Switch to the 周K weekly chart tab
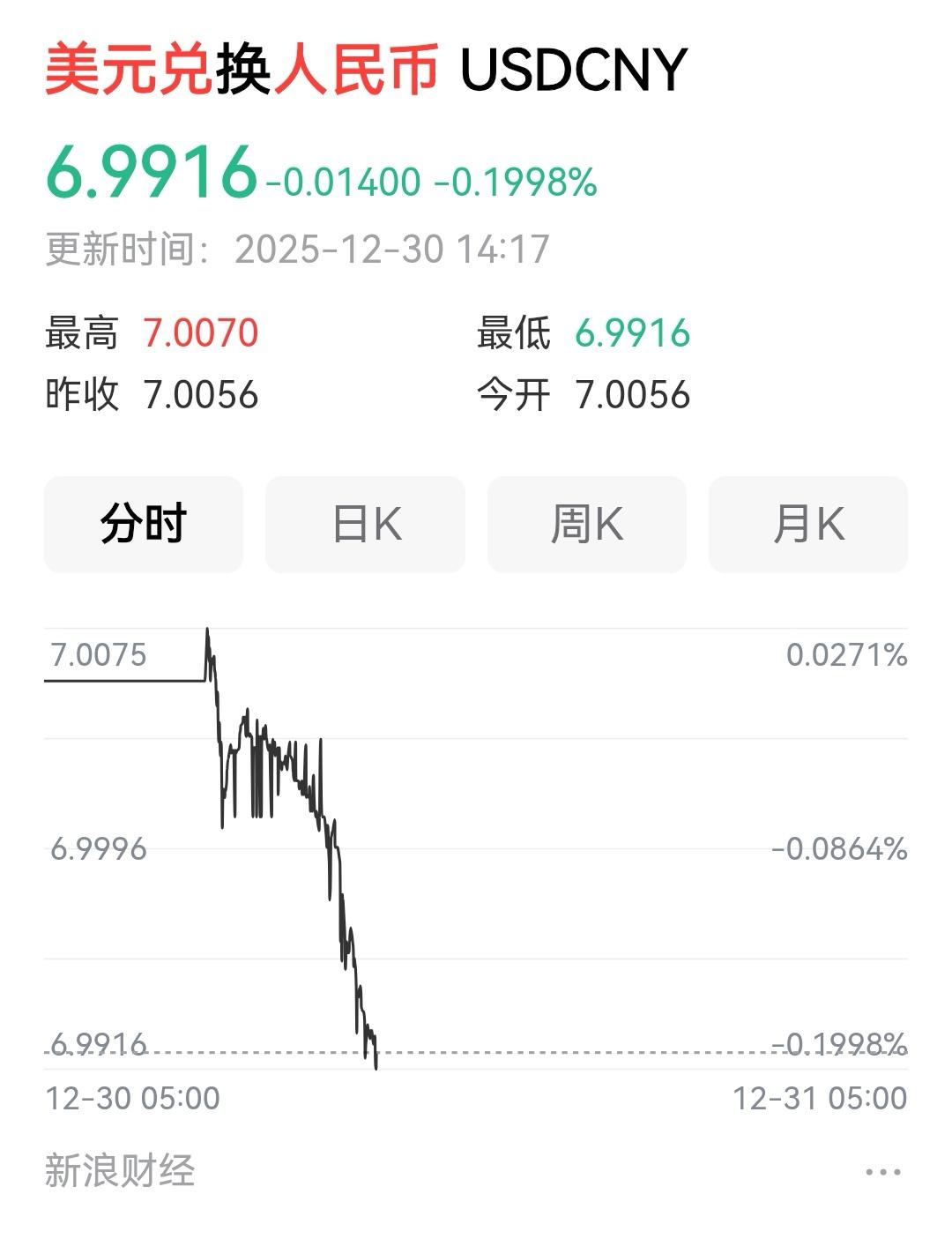Screen dimensions: 952x1239 (585, 524)
